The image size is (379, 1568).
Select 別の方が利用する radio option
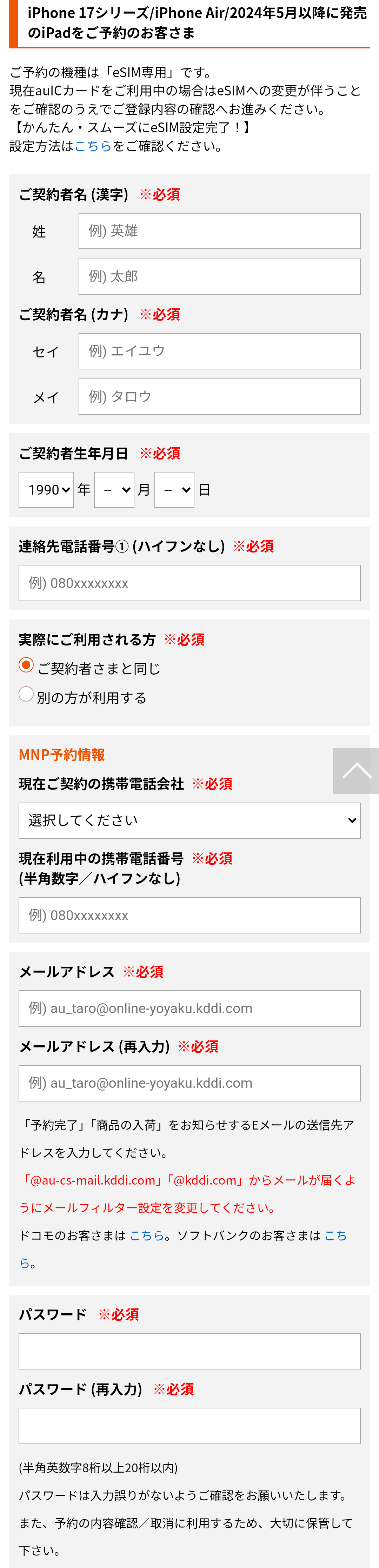tap(26, 694)
